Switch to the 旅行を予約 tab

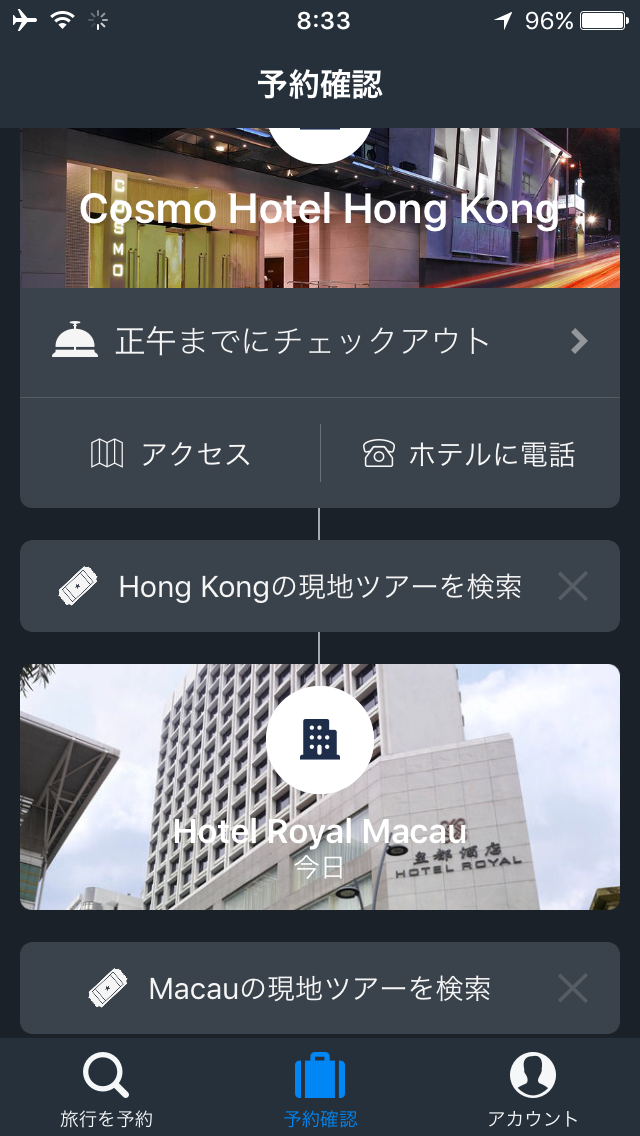pyautogui.click(x=107, y=1089)
